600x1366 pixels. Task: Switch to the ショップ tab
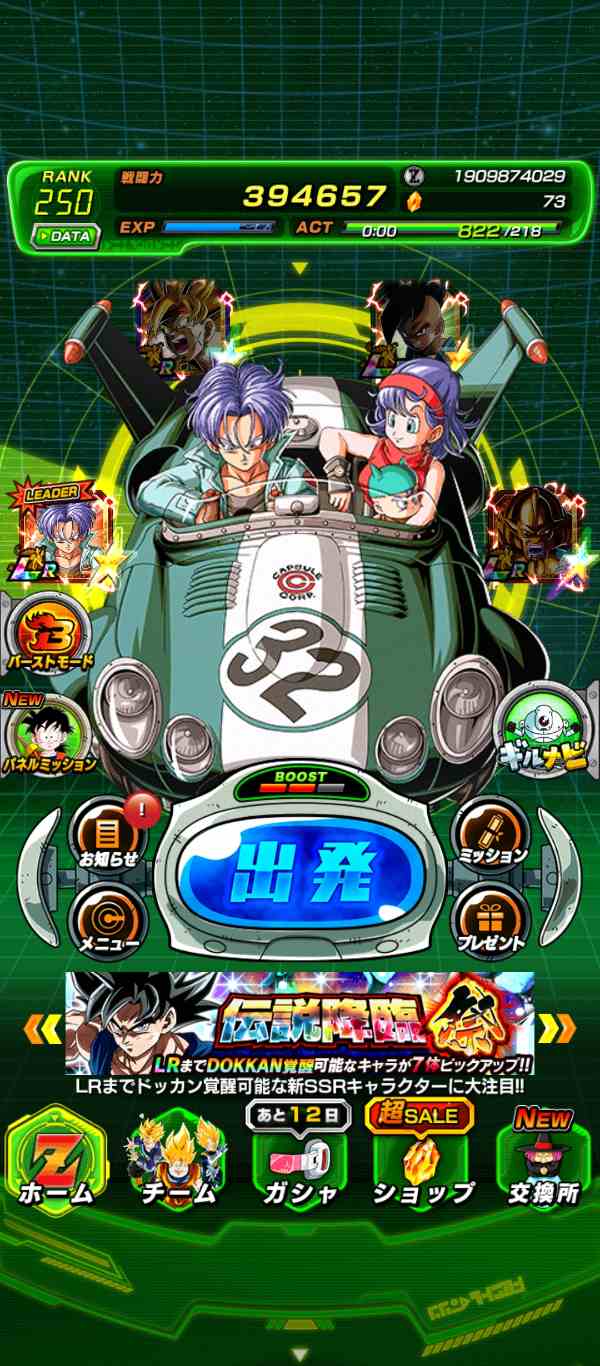pyautogui.click(x=420, y=1160)
